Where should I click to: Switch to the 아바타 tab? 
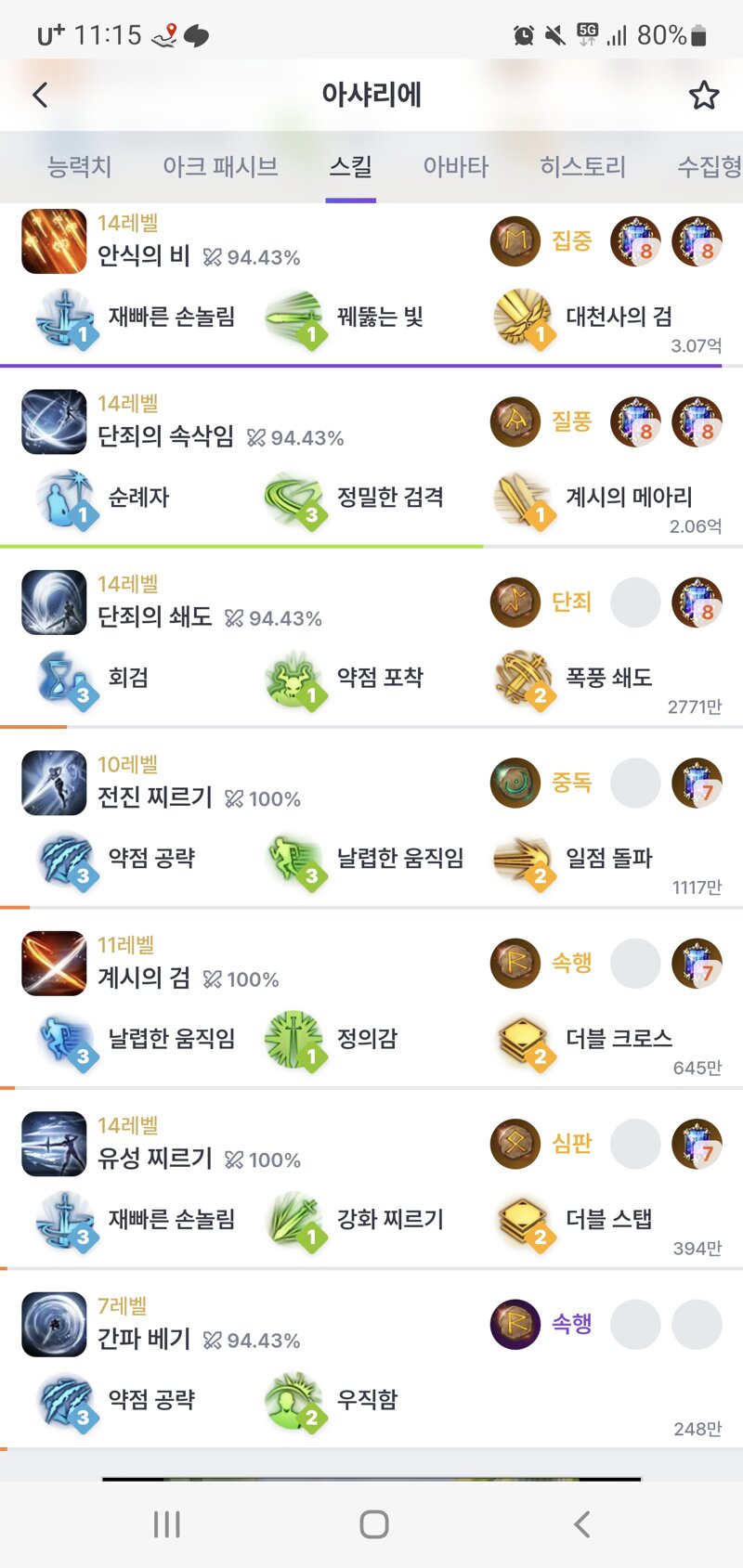pos(455,167)
